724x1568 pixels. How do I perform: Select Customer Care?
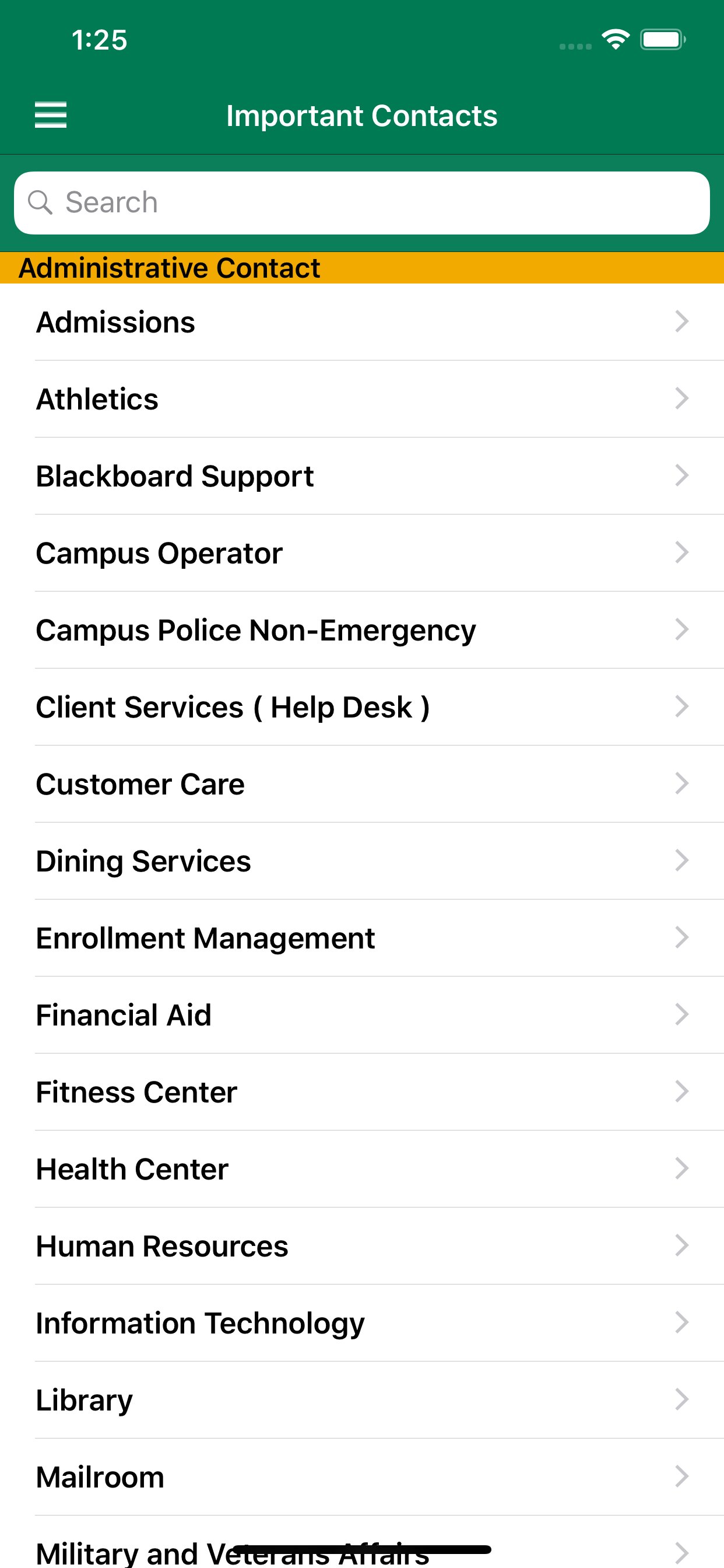coord(362,784)
